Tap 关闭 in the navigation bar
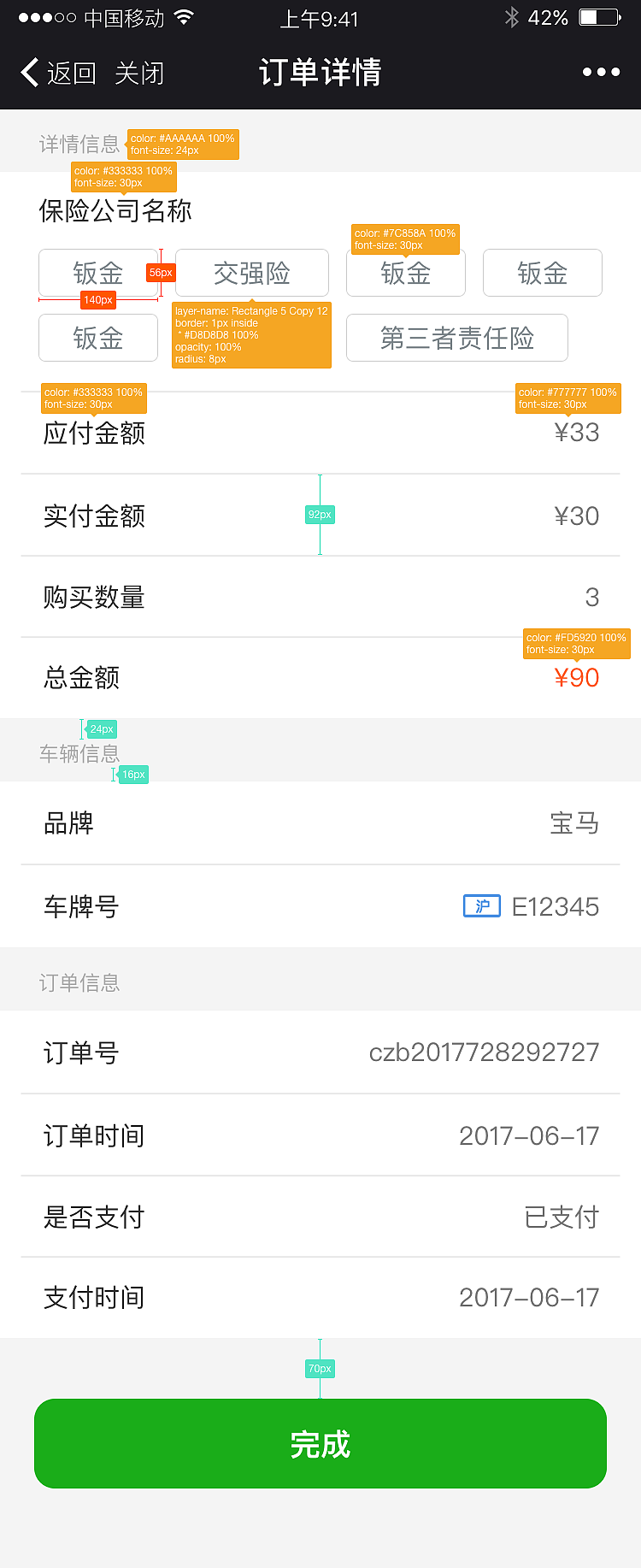641x1568 pixels. pyautogui.click(x=139, y=74)
